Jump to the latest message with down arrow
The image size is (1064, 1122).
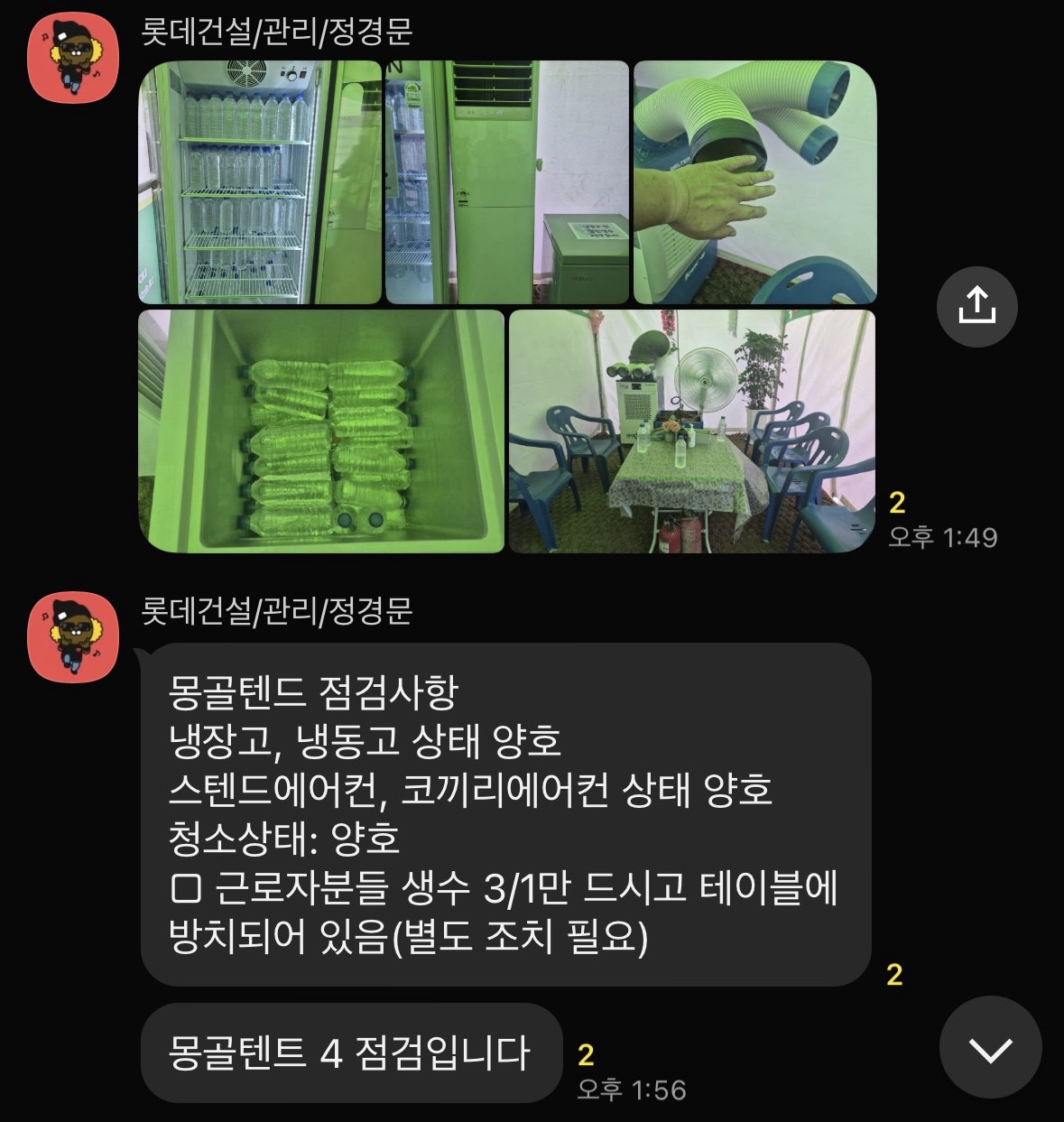coord(990,1048)
